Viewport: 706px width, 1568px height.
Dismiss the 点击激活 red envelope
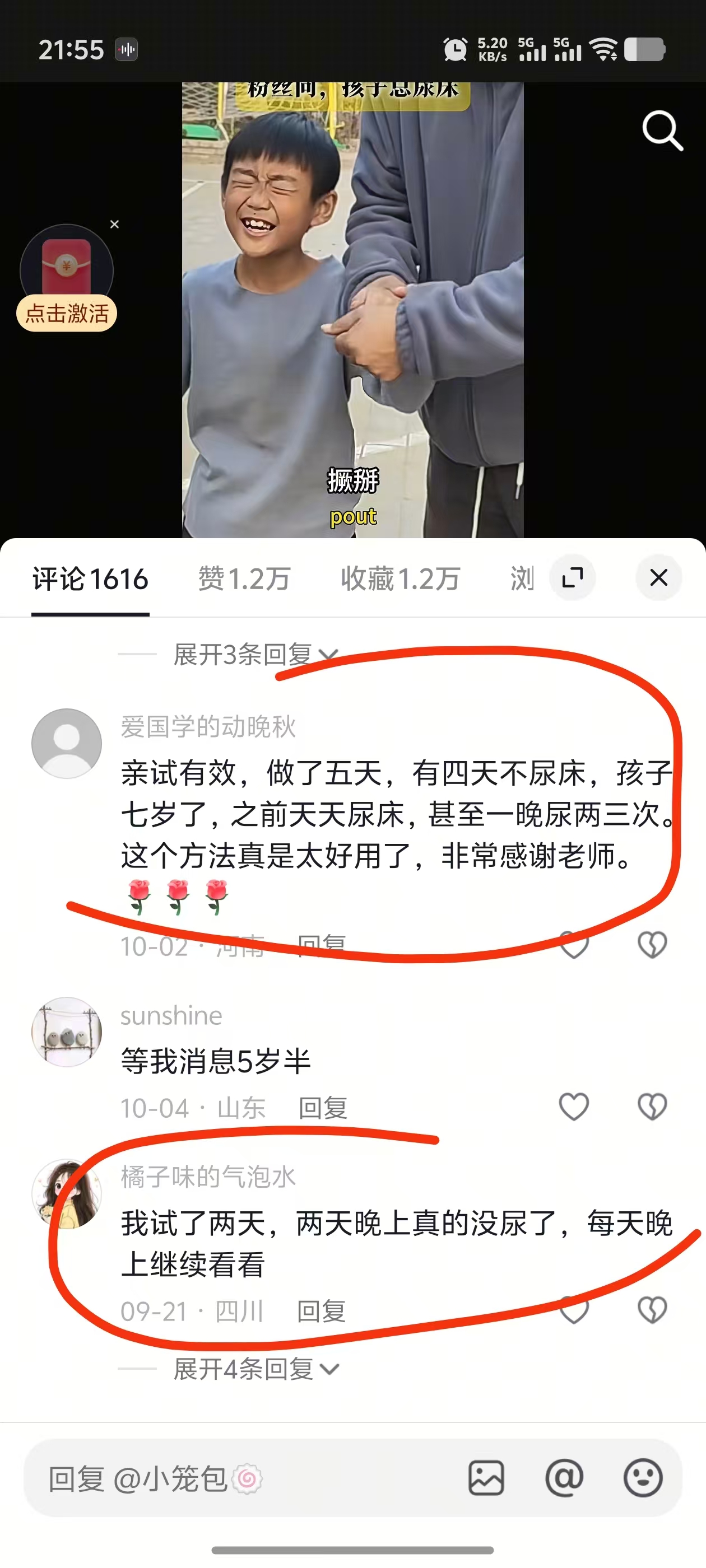(x=114, y=225)
